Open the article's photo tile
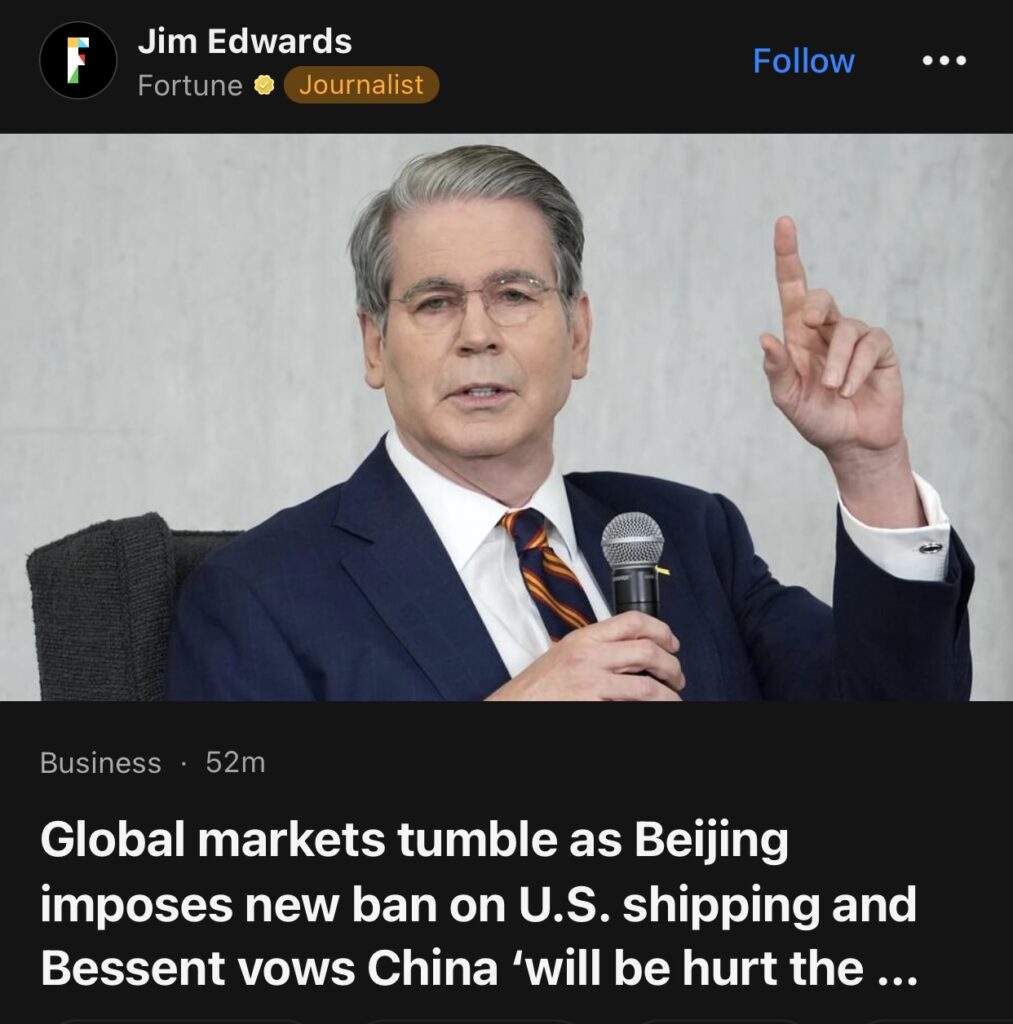This screenshot has width=1013, height=1024. (x=506, y=417)
